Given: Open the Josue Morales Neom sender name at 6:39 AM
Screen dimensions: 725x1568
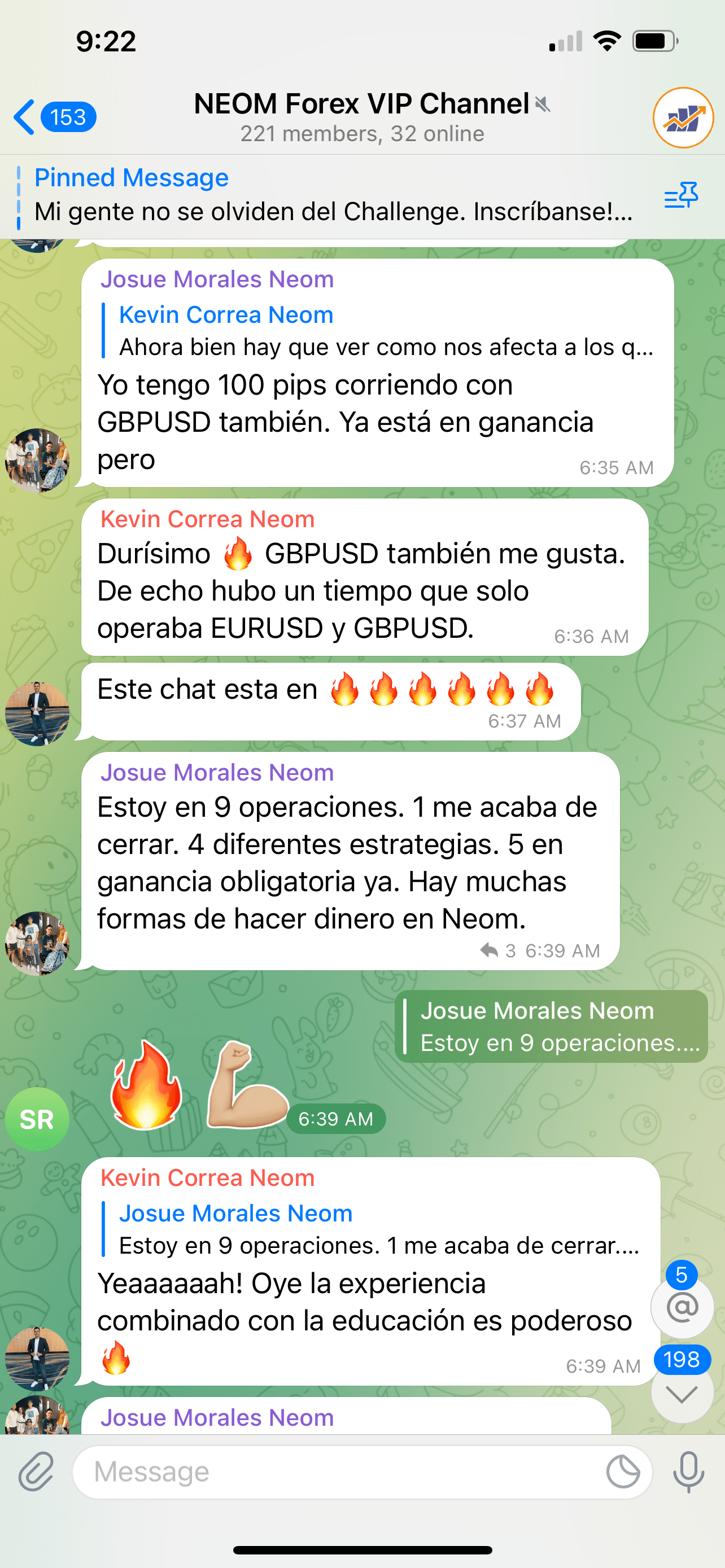Looking at the screenshot, I should [x=217, y=773].
